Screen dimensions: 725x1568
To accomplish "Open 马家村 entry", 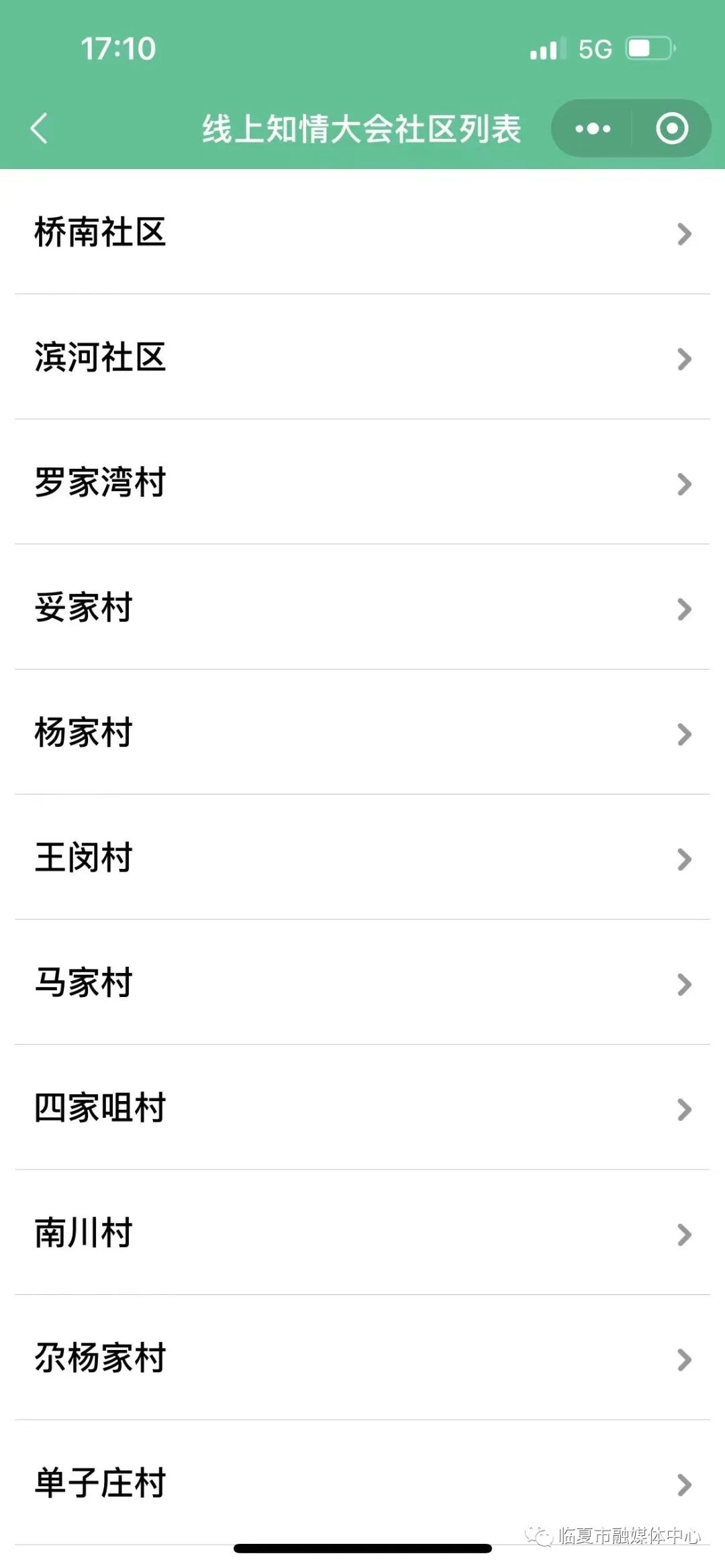I will (x=362, y=983).
